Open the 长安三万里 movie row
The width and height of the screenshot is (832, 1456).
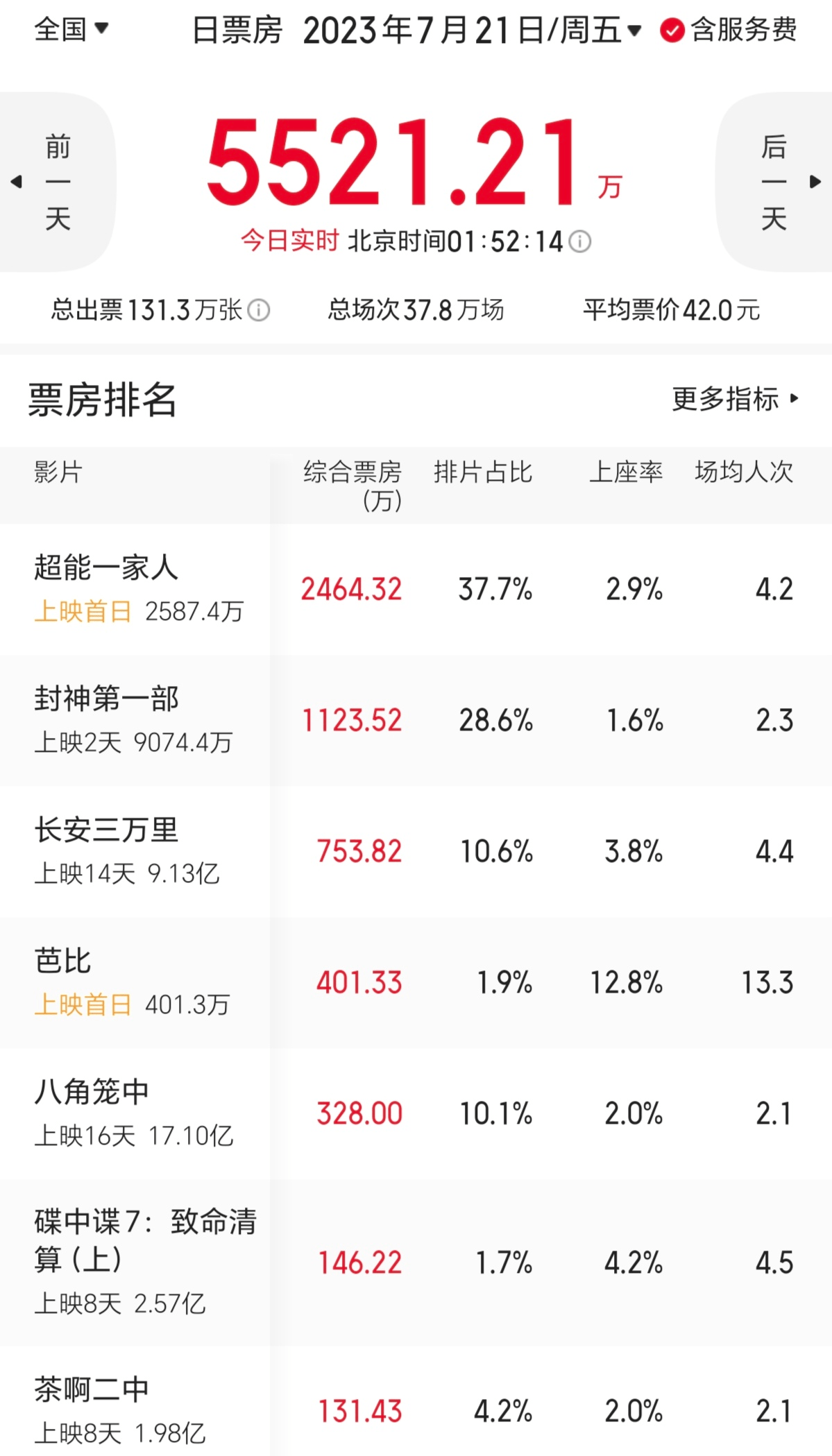(416, 851)
